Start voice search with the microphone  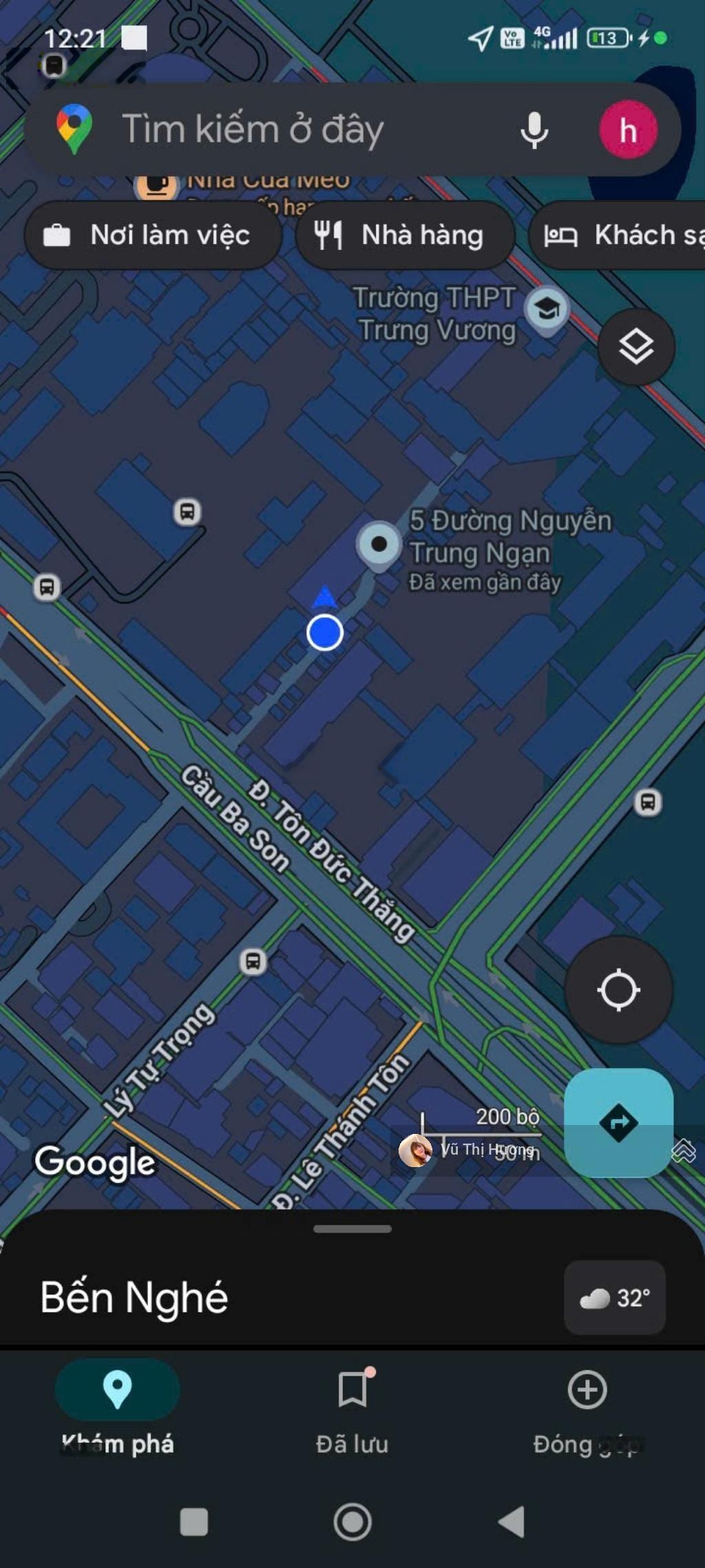(x=534, y=130)
